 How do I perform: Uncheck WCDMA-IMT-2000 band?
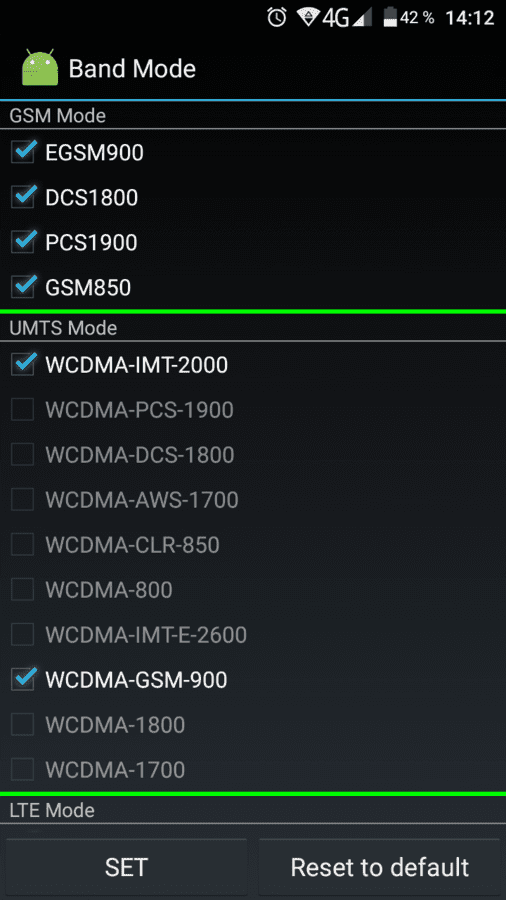[23, 365]
